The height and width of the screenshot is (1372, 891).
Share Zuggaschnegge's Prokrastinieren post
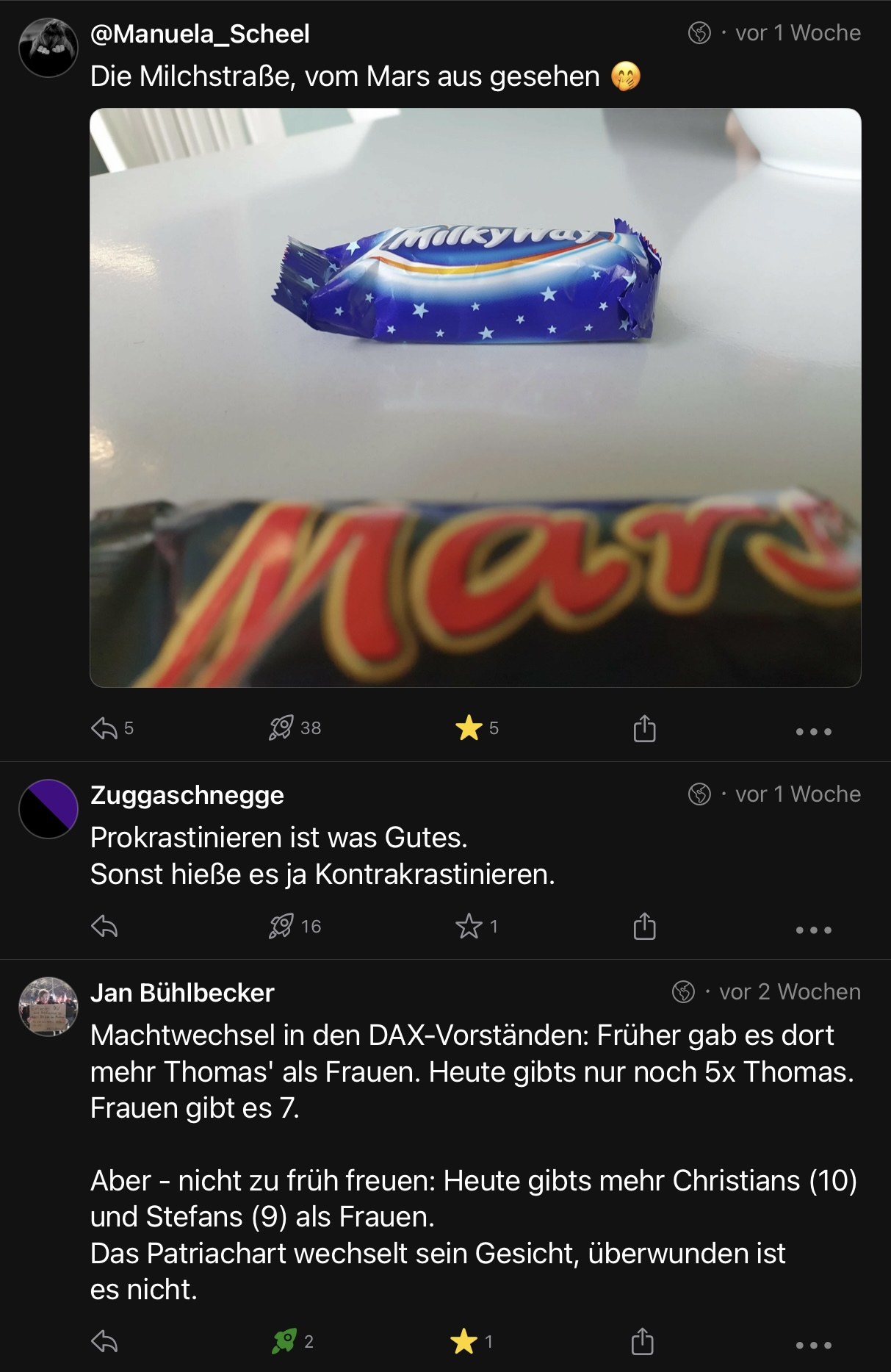point(644,927)
